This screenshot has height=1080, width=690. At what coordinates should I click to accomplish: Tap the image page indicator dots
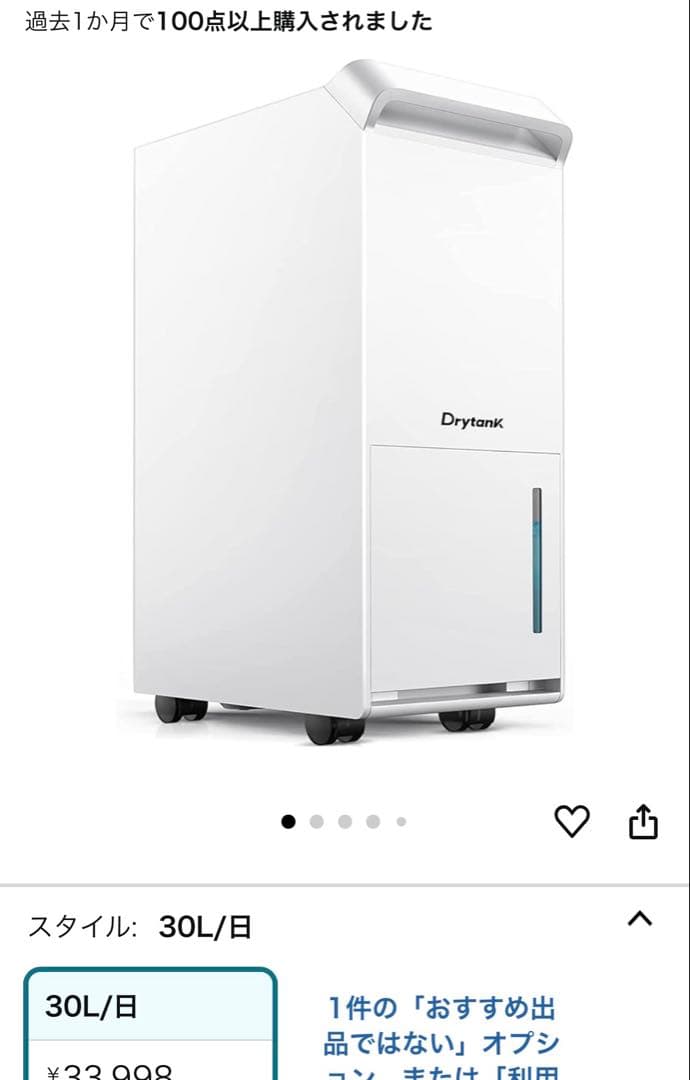click(344, 822)
